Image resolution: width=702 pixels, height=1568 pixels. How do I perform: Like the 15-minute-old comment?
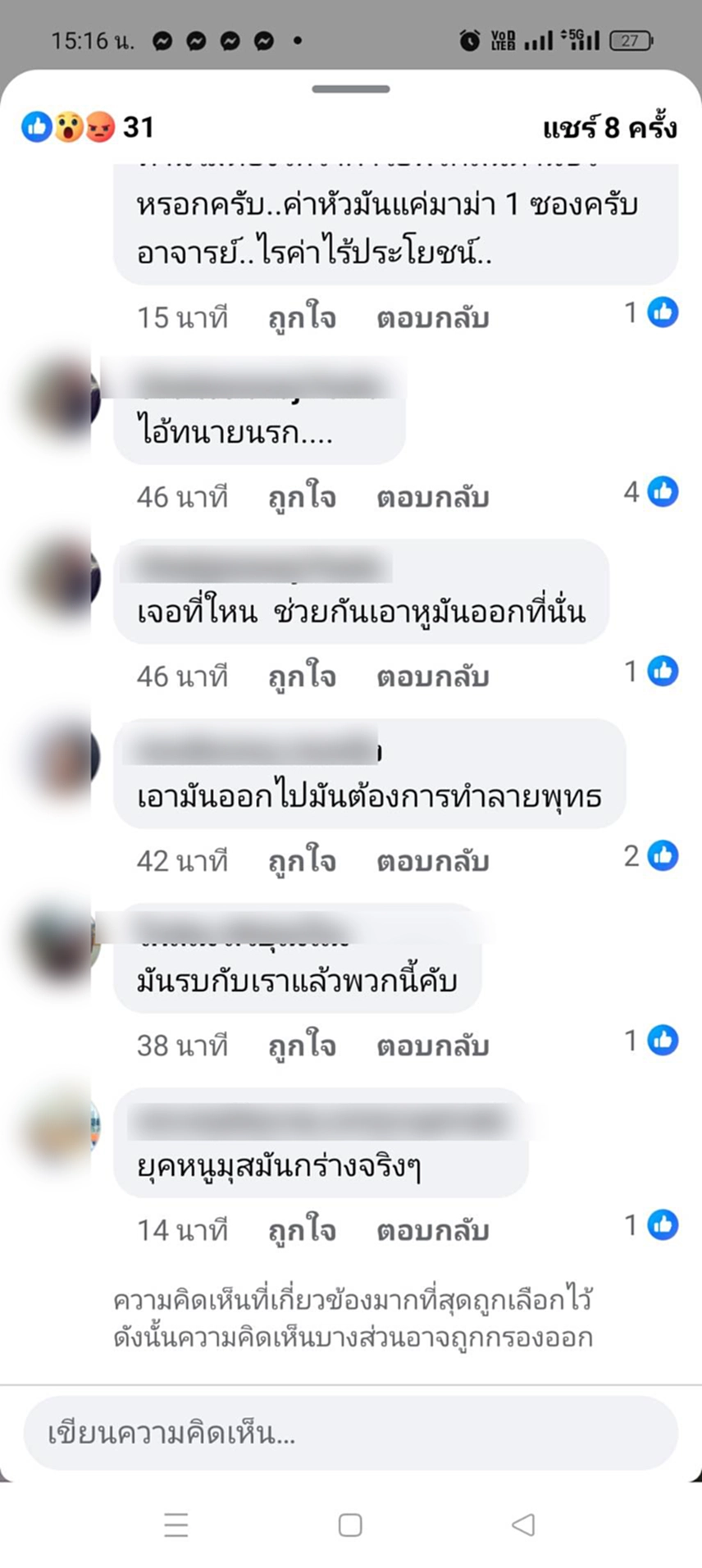[x=302, y=318]
